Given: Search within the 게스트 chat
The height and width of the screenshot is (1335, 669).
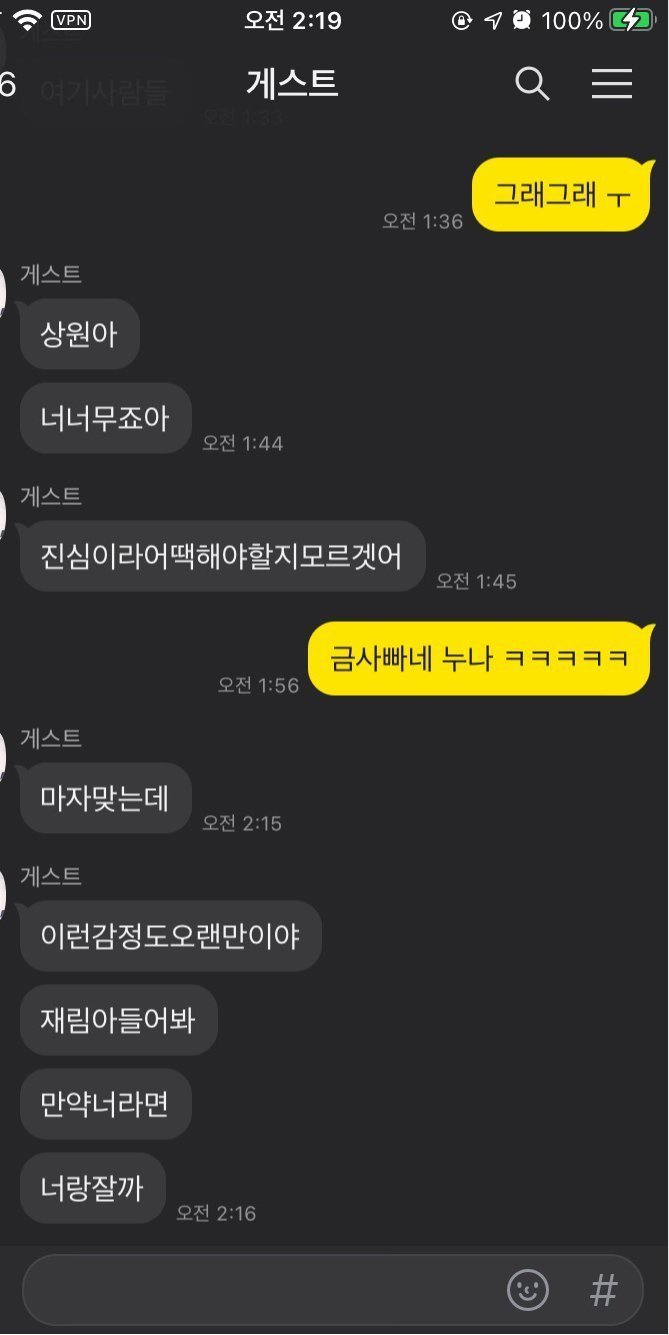Looking at the screenshot, I should click(532, 84).
